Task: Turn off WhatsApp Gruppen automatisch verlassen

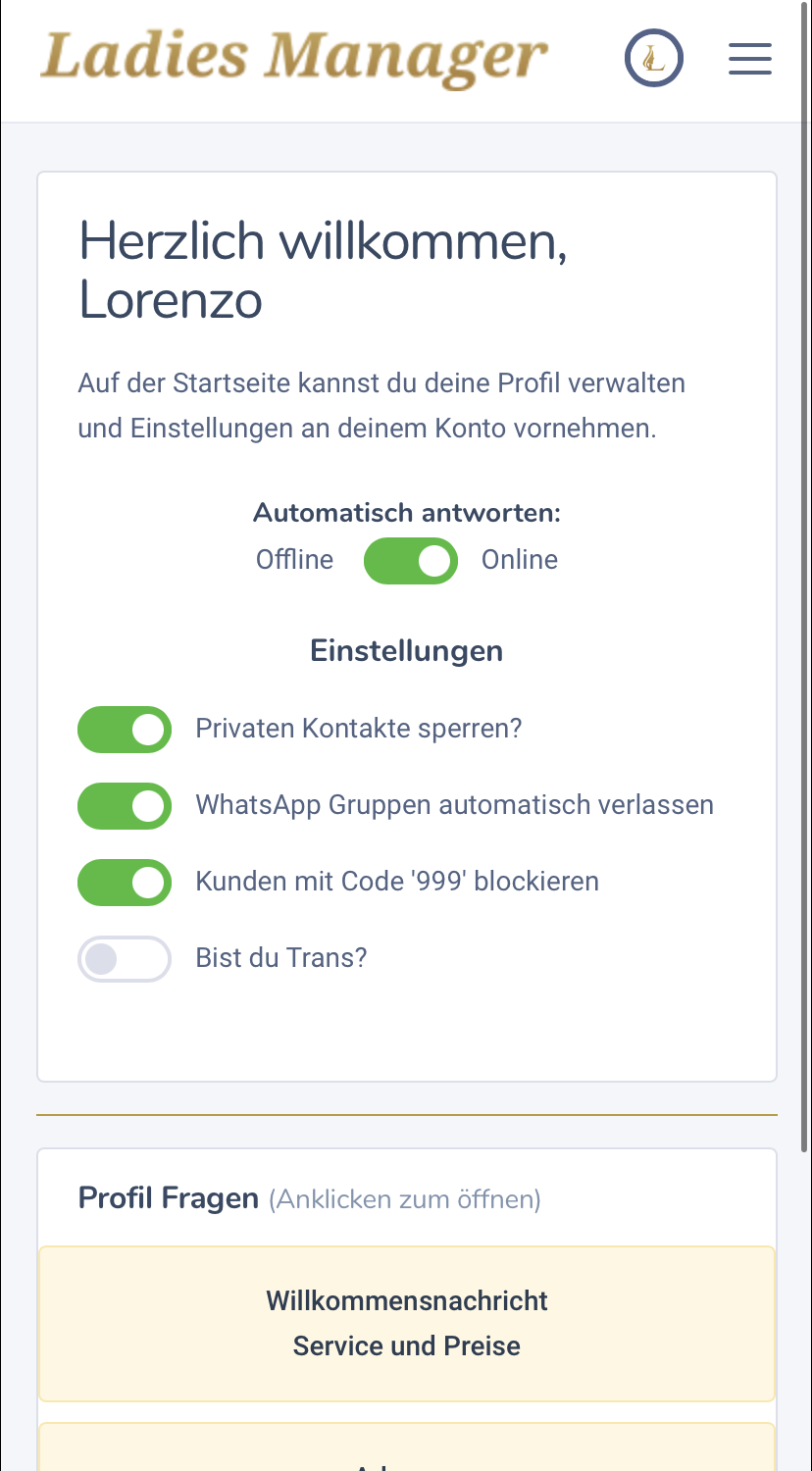Action: pos(125,806)
